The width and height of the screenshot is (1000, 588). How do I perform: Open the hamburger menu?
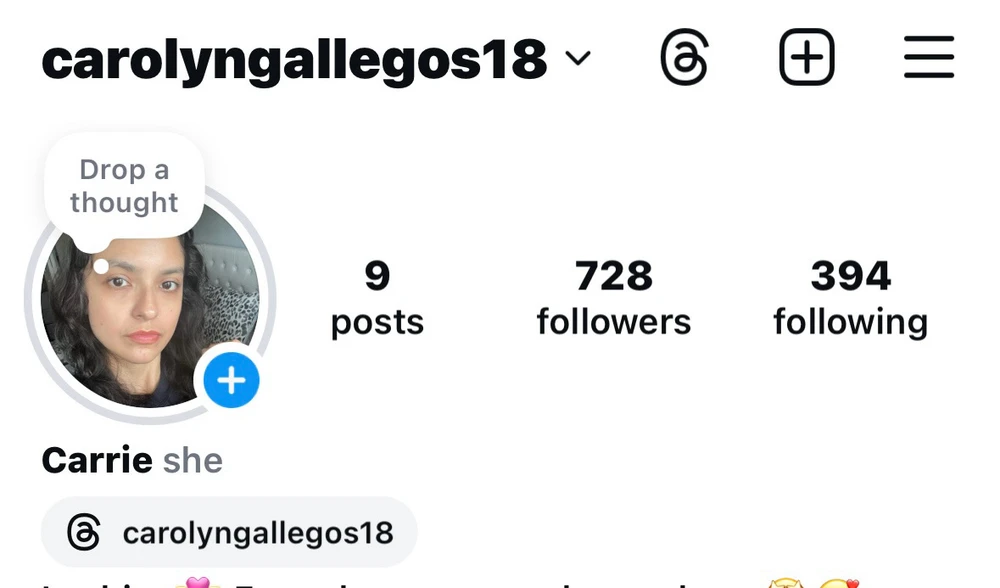click(x=928, y=59)
